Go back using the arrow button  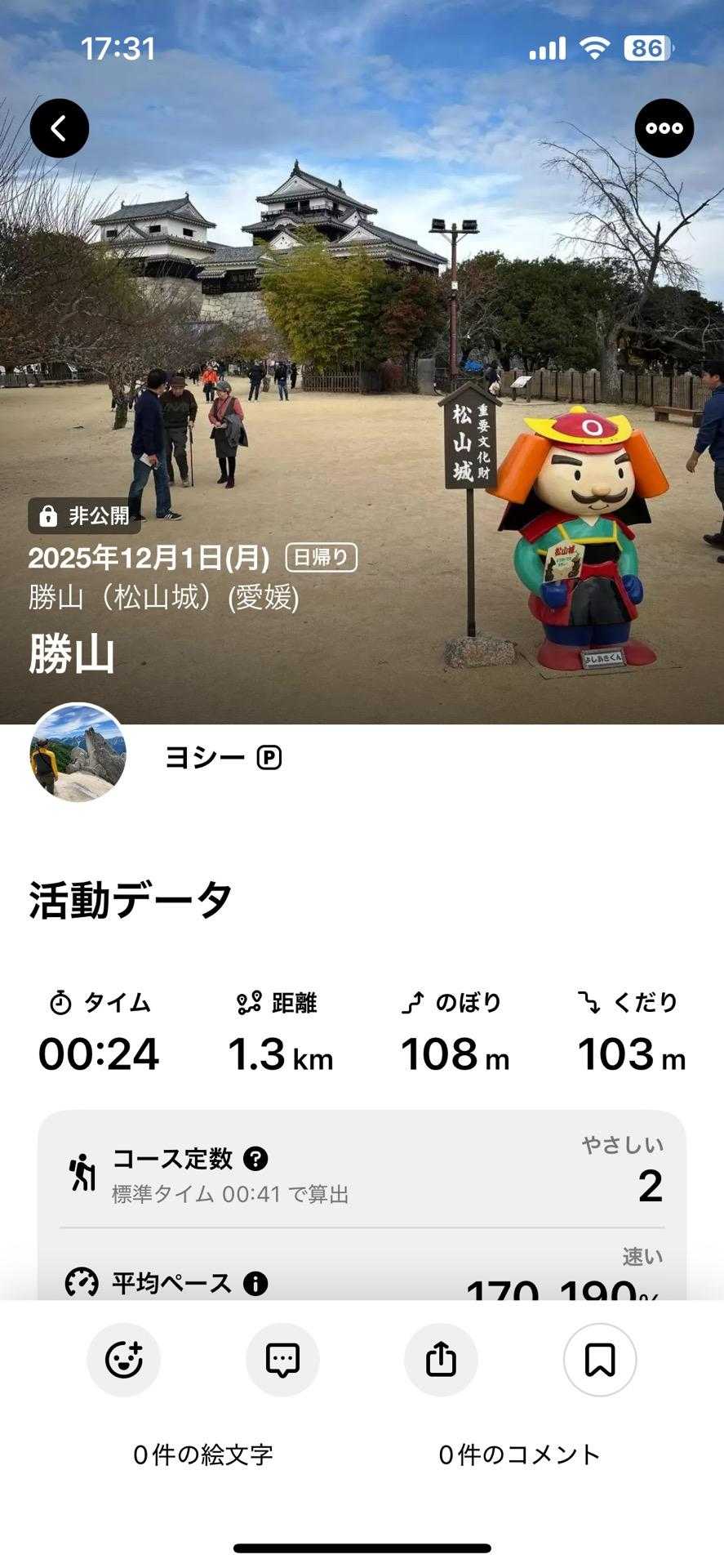[x=60, y=128]
